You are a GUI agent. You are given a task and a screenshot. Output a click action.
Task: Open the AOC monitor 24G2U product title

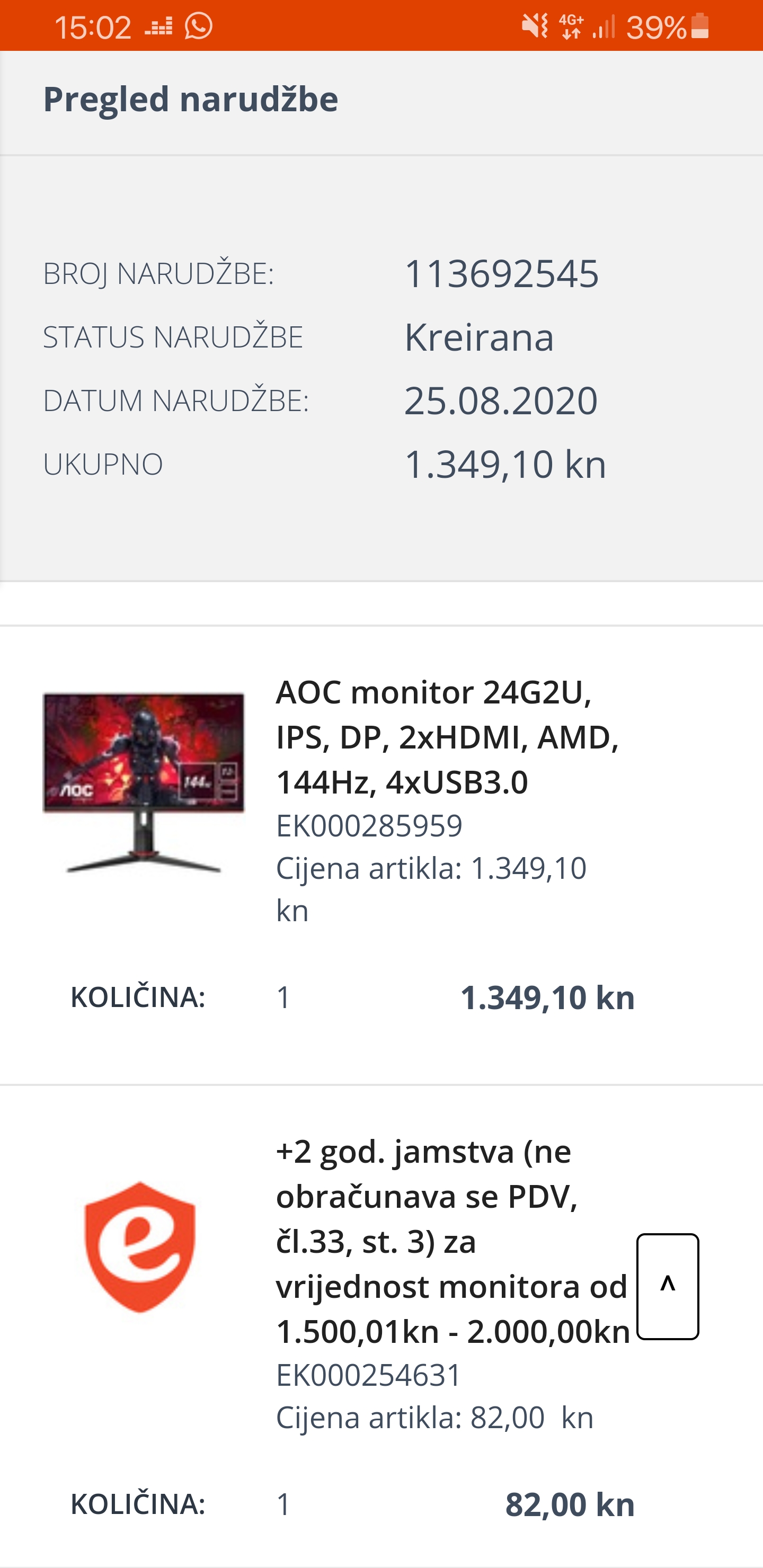tap(447, 736)
